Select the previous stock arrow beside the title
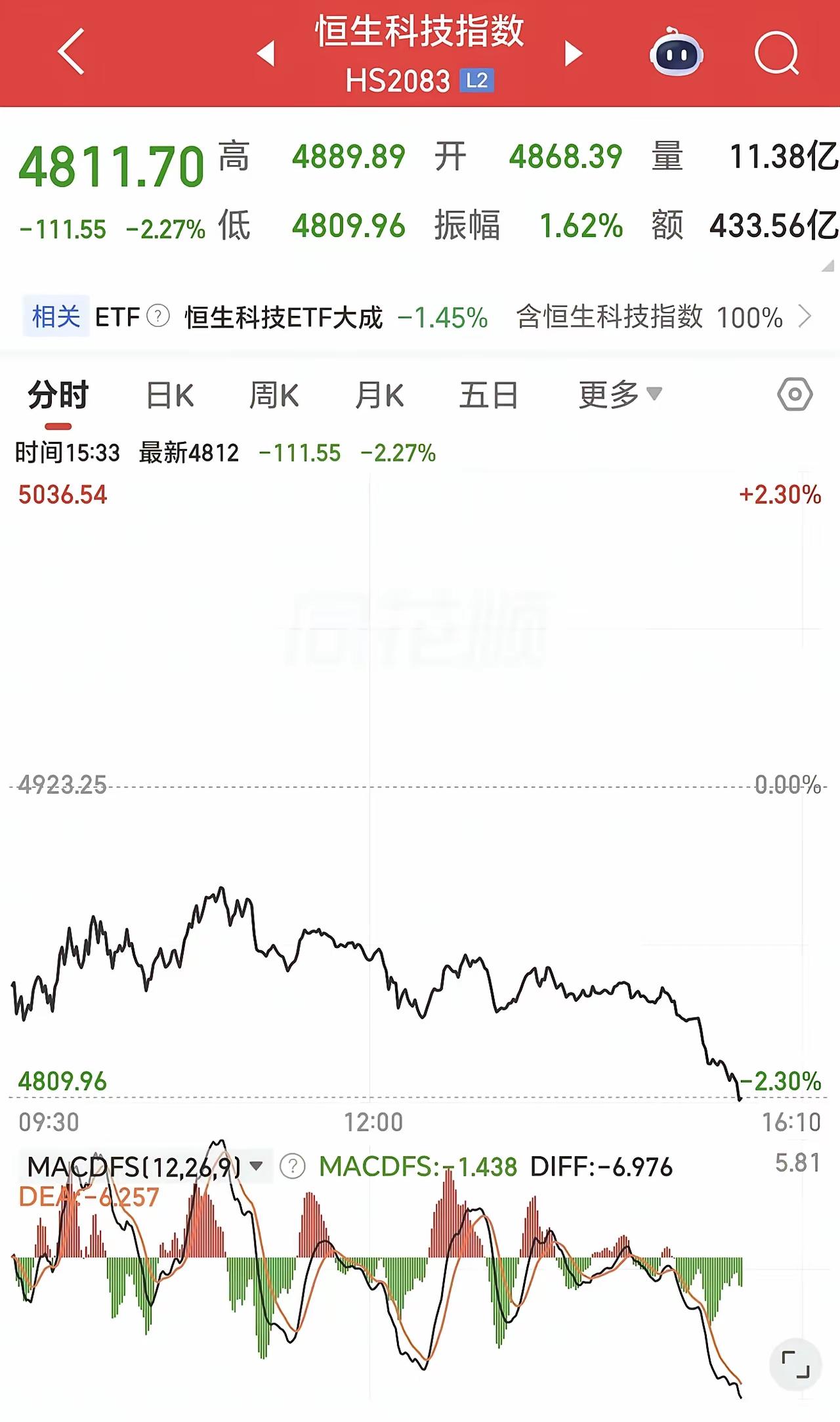 tap(268, 56)
